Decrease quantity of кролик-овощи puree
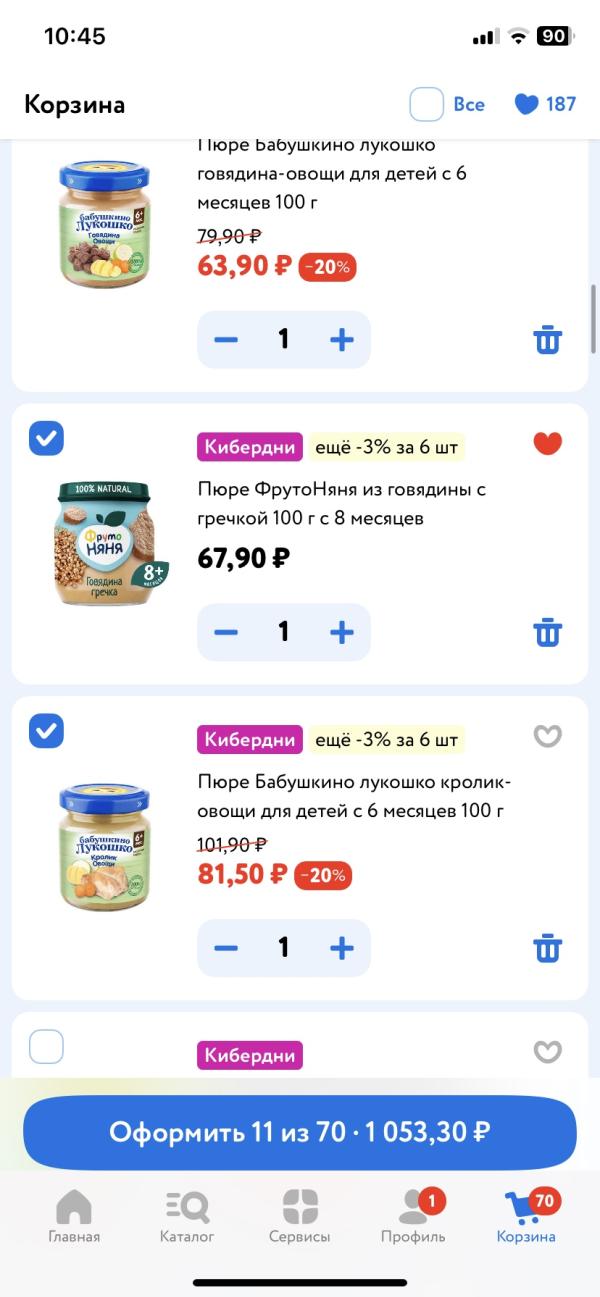This screenshot has height=1297, width=600. (226, 947)
